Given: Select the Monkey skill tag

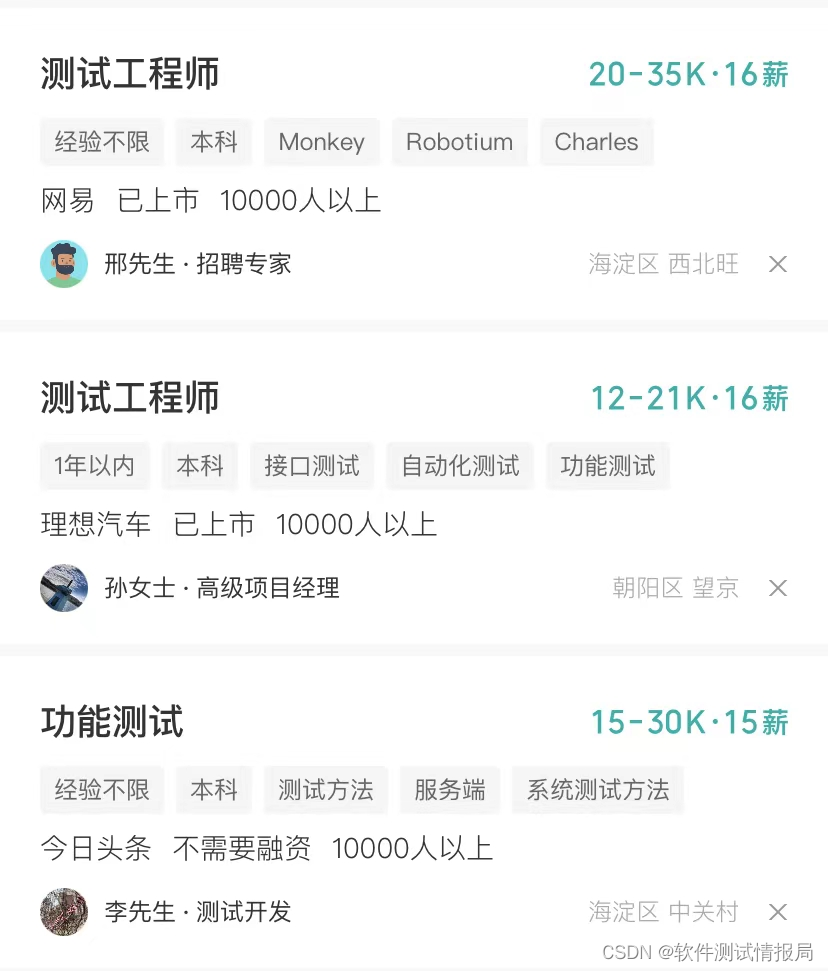Looking at the screenshot, I should pyautogui.click(x=321, y=142).
